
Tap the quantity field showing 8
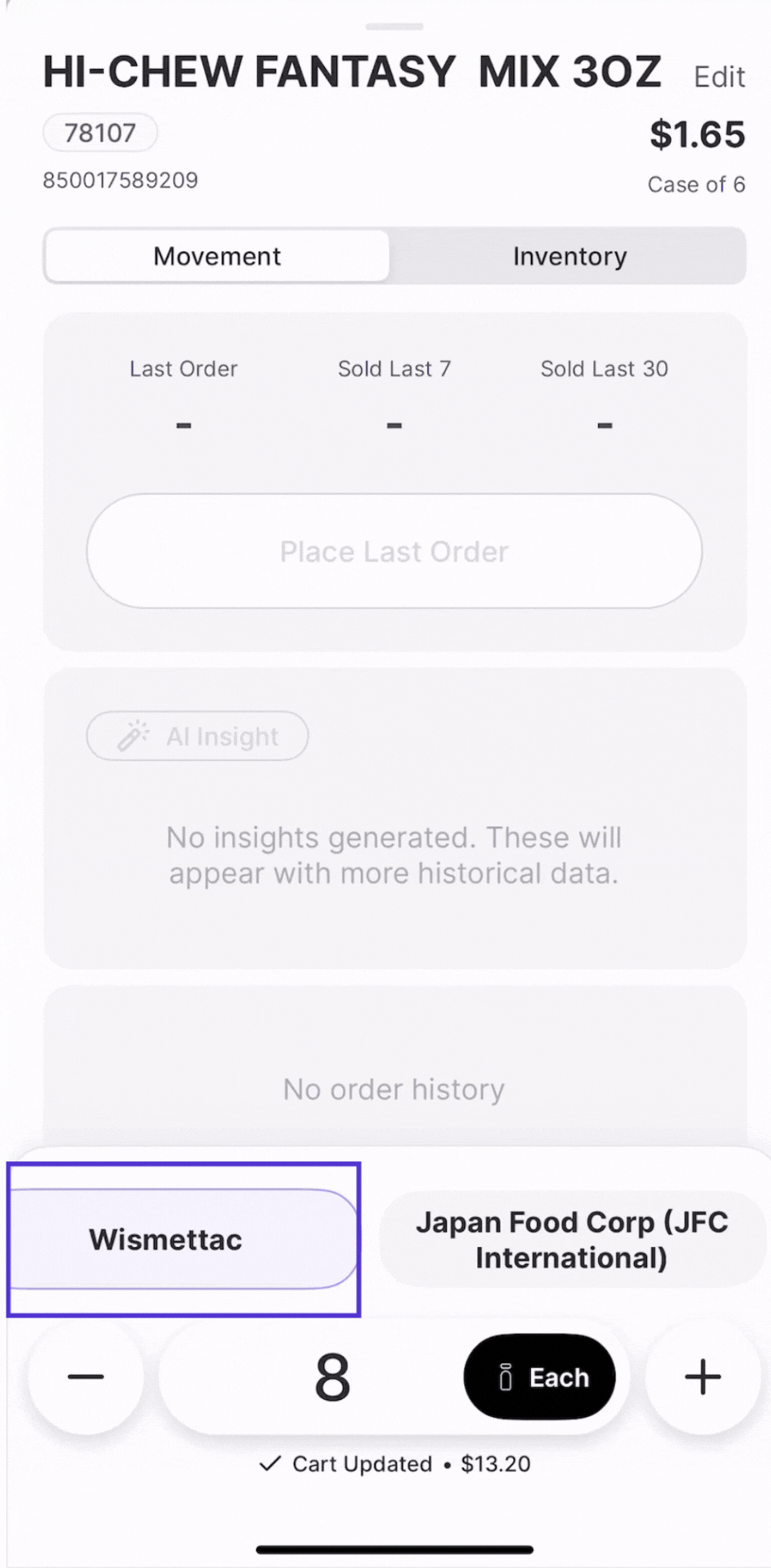coord(331,1377)
